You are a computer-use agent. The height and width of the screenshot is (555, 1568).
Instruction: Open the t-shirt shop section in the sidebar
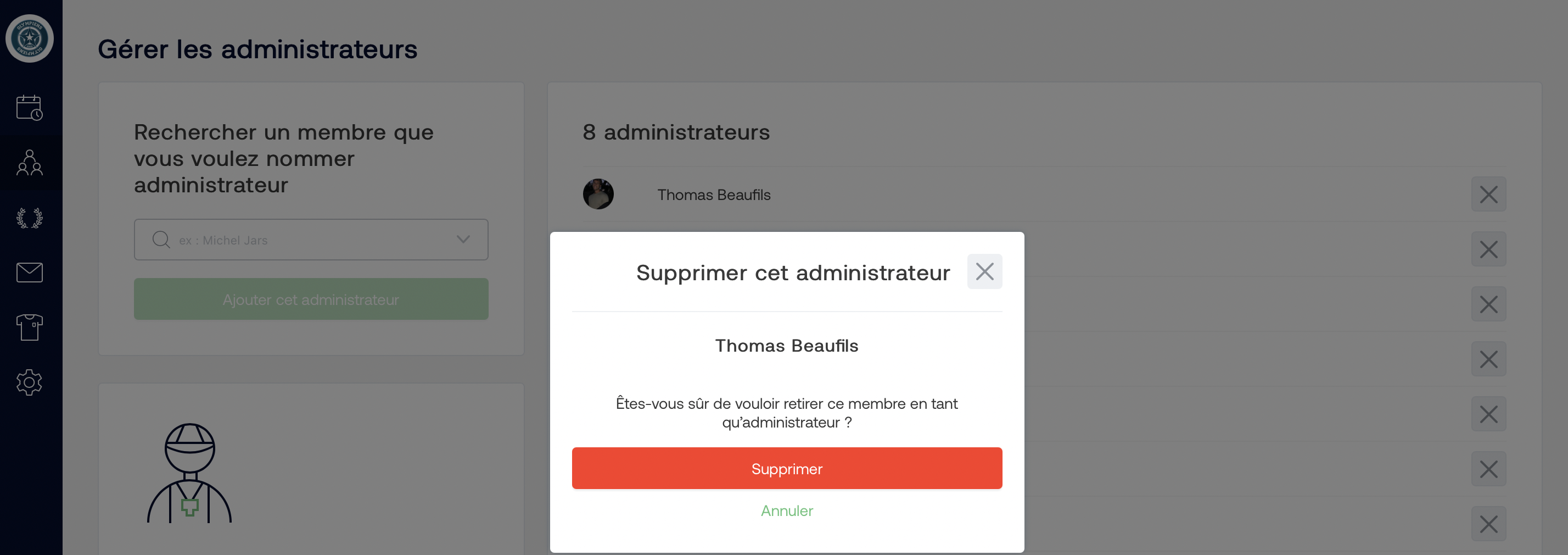[29, 327]
